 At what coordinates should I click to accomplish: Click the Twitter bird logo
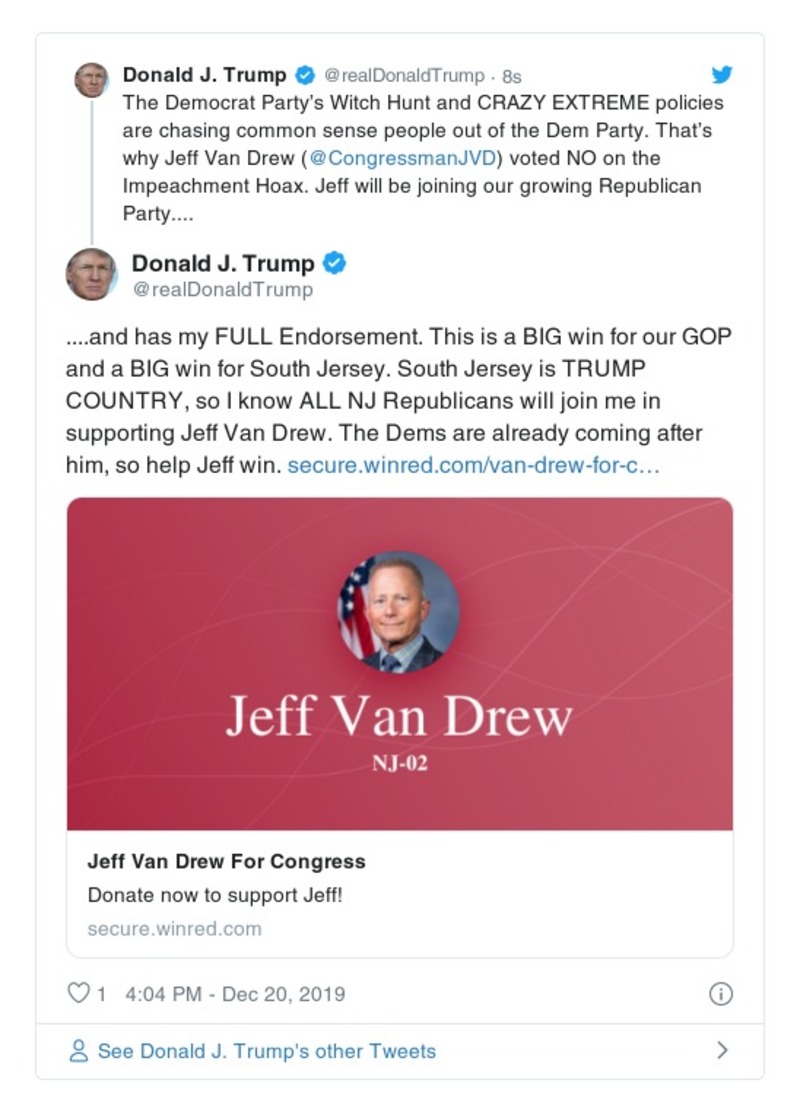(x=722, y=74)
